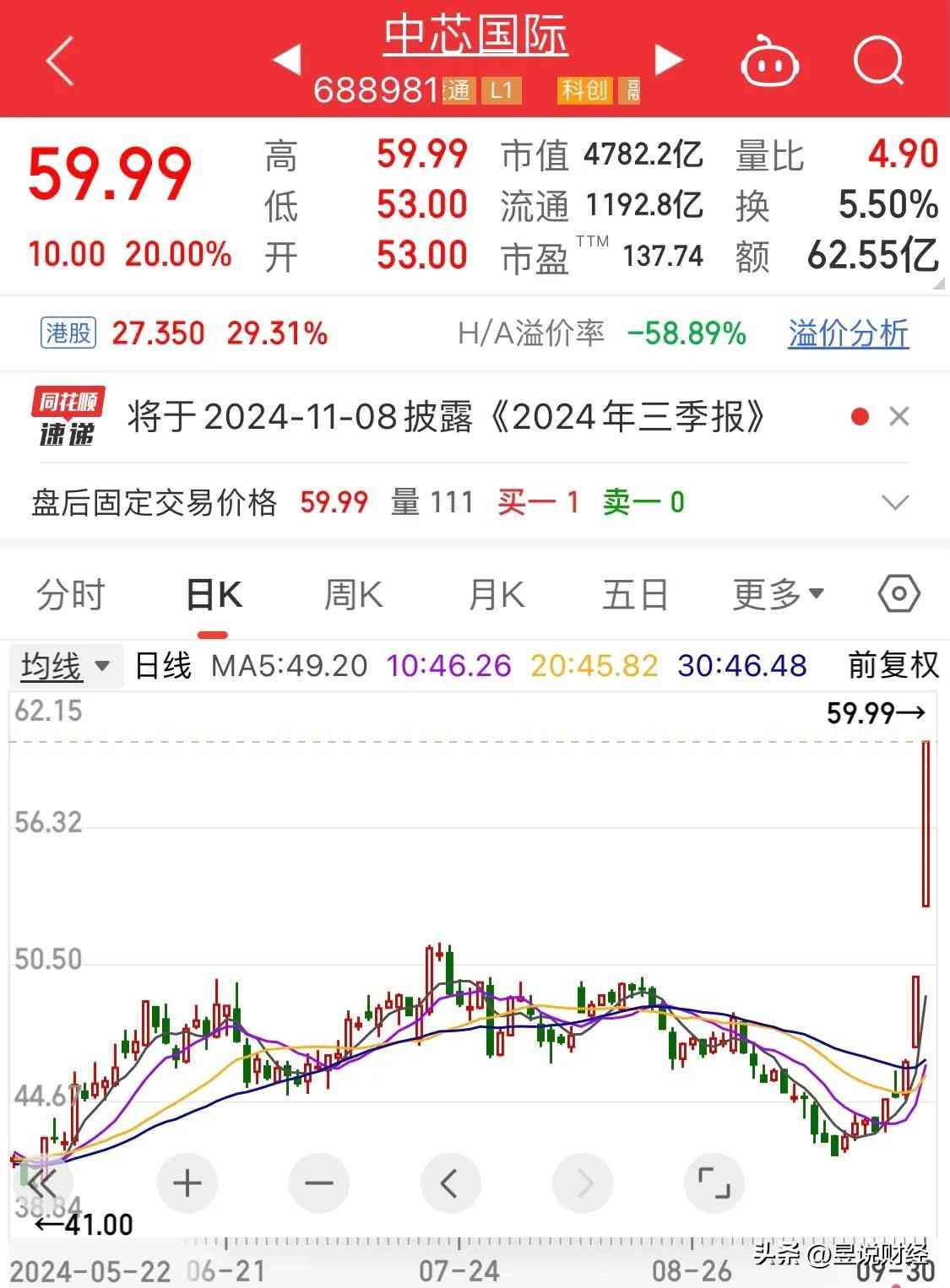Open the robot assistant icon
The width and height of the screenshot is (950, 1288).
click(x=769, y=61)
